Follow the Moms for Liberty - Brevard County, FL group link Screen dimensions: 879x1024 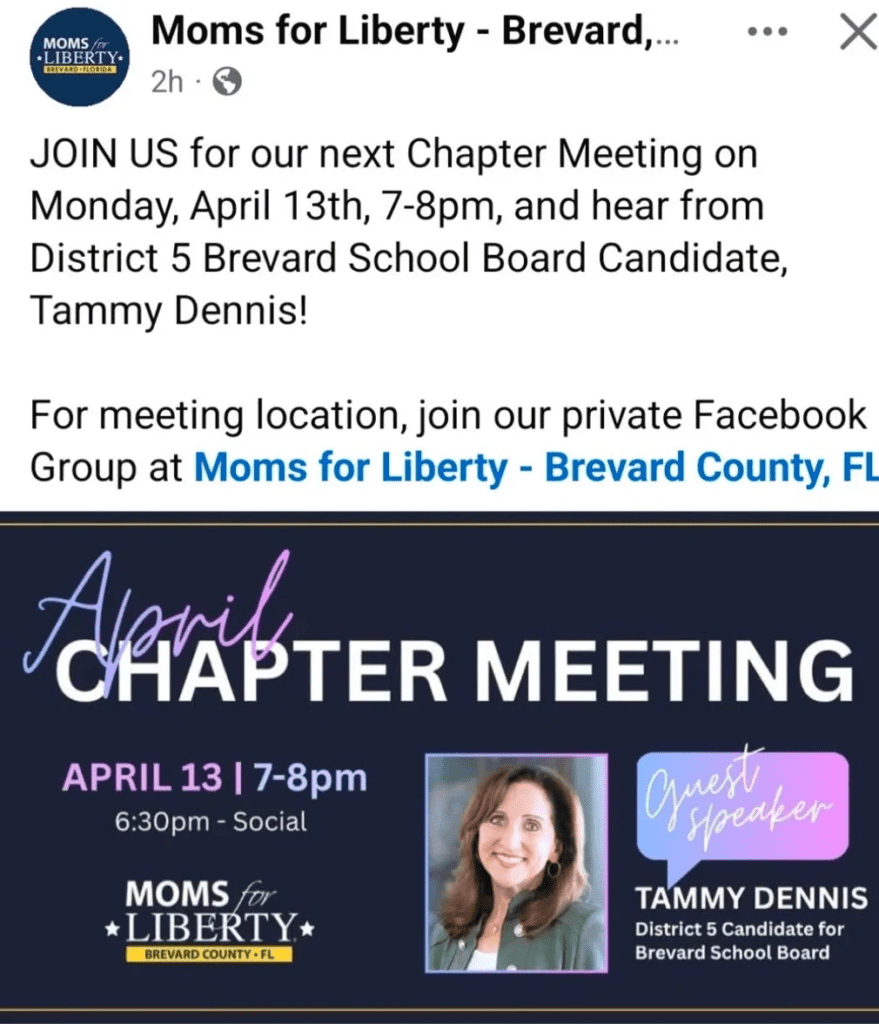pyautogui.click(x=535, y=467)
